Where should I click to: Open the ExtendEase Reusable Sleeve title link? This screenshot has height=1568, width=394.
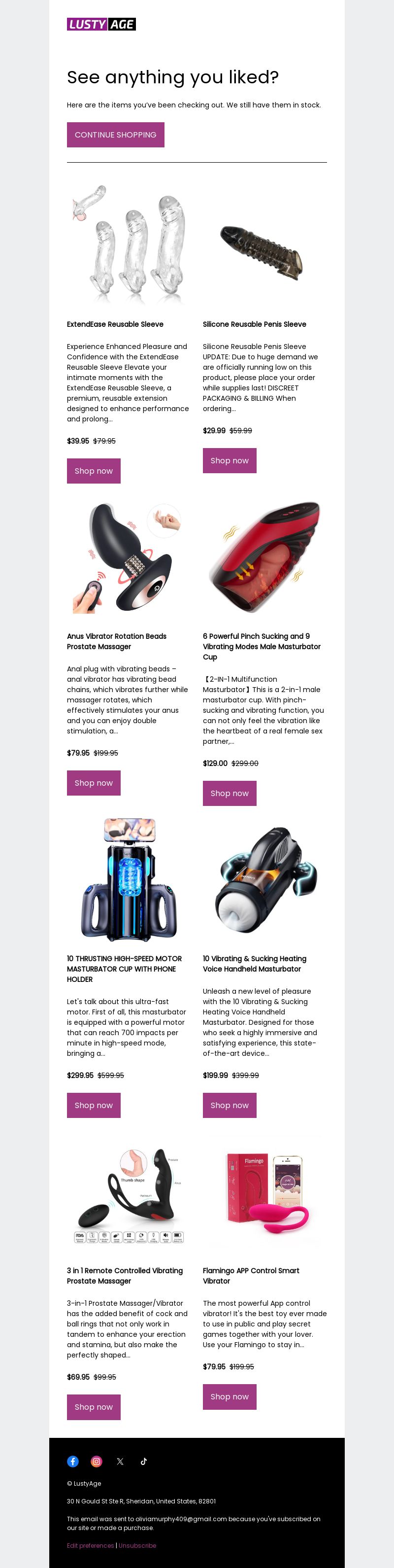[115, 324]
